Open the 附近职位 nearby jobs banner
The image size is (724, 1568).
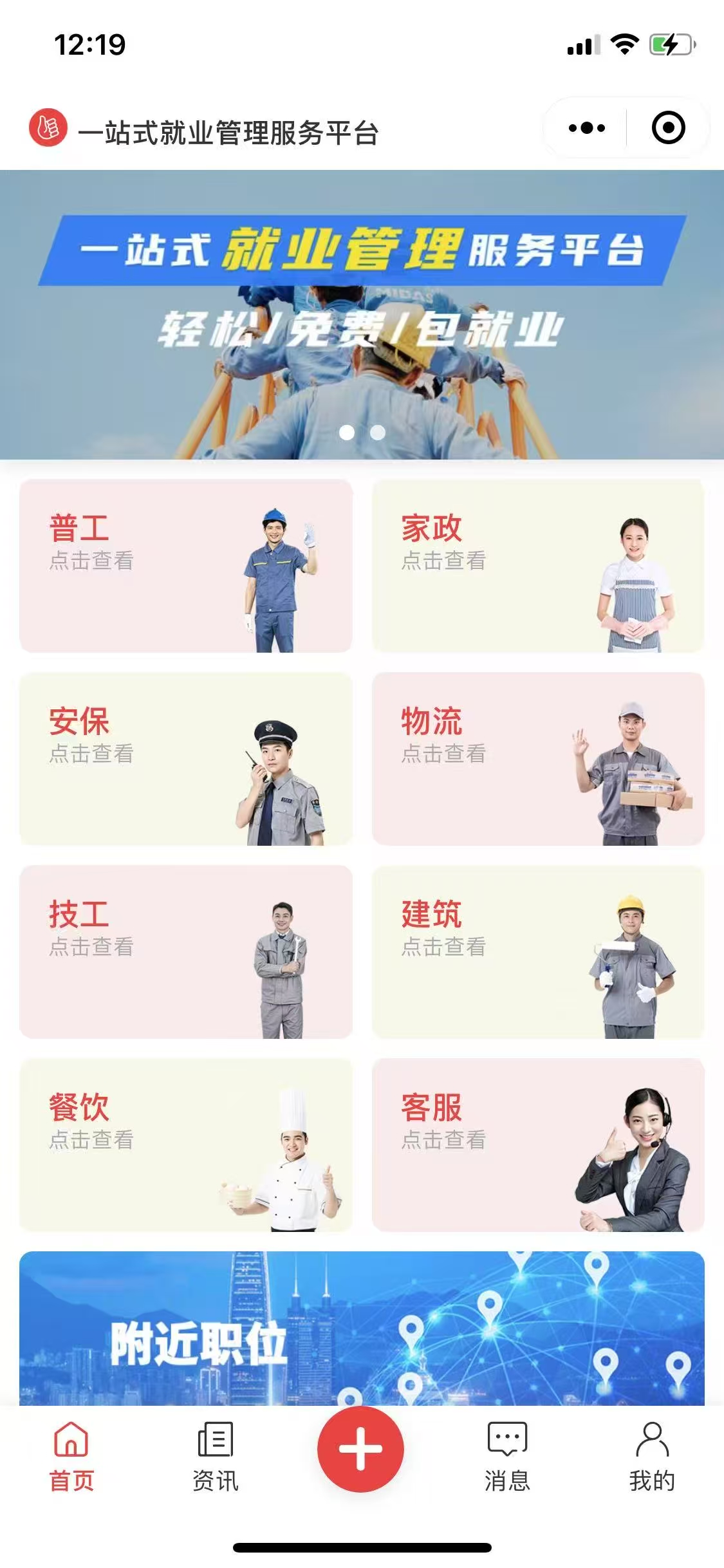[362, 1329]
